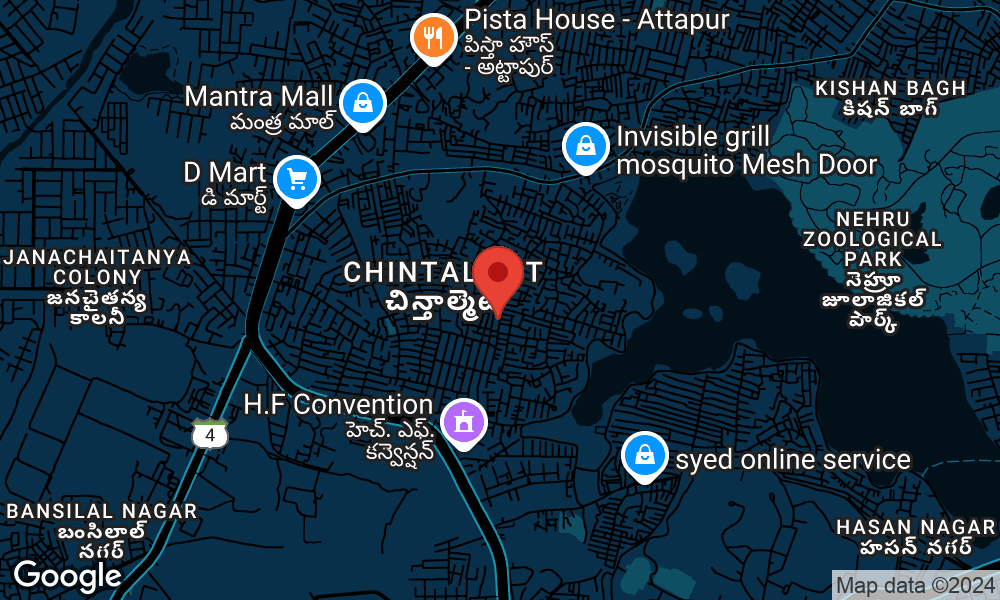
Task: Select the Mantra Mall shopping pin
Action: (x=362, y=102)
